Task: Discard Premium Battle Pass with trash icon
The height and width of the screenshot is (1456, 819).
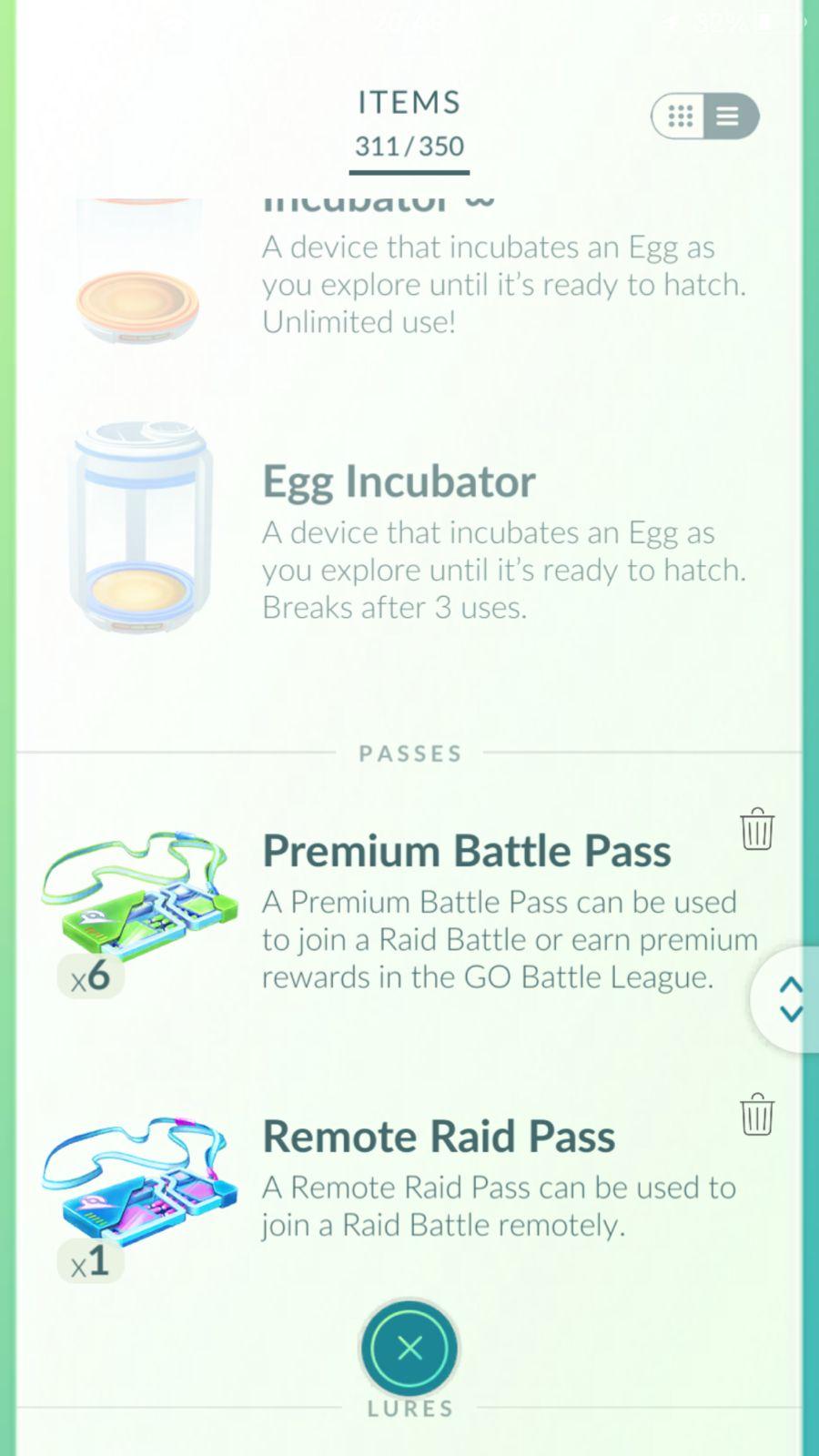Action: click(x=756, y=829)
